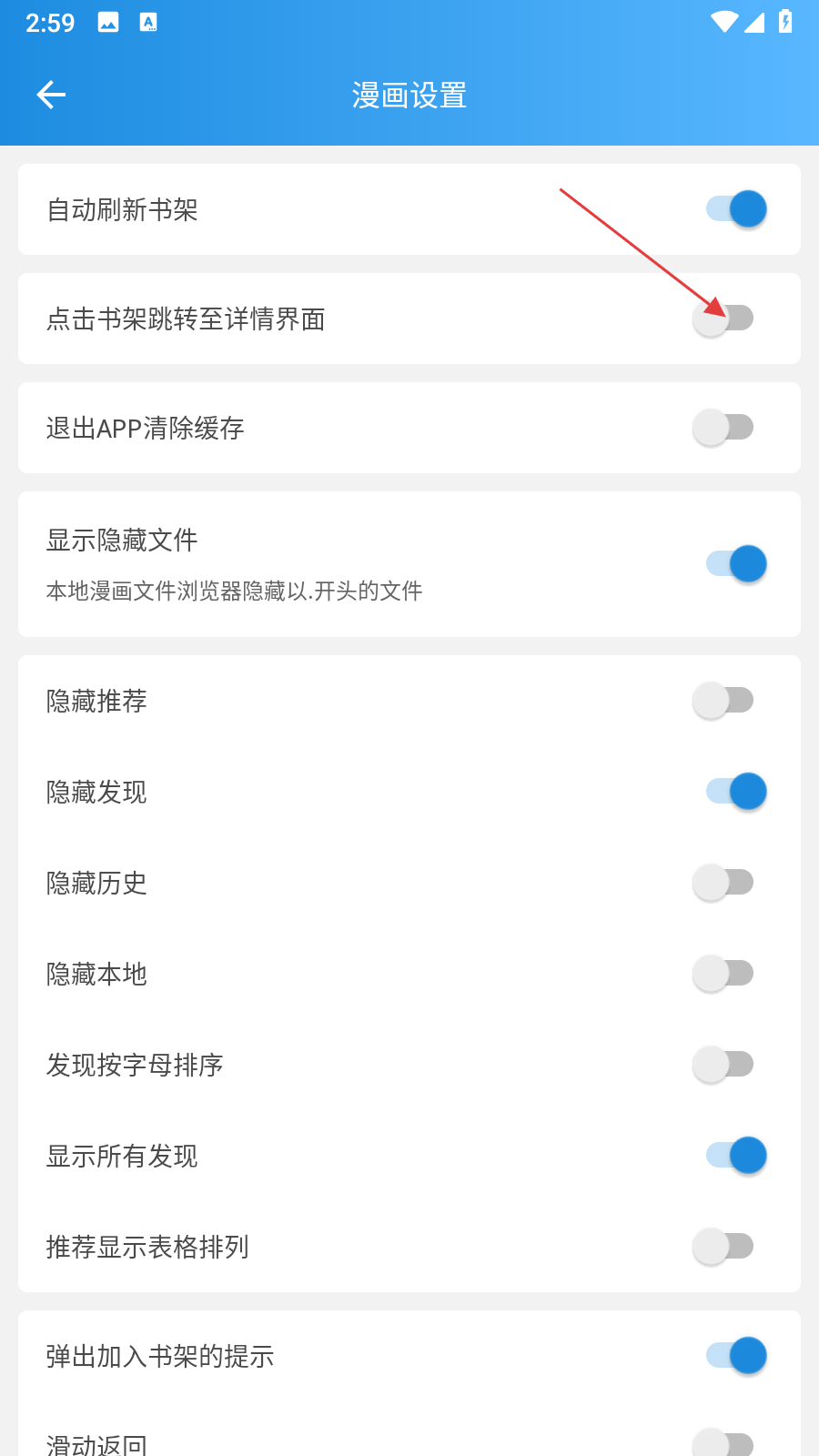Enable 隐藏本地 option
Image resolution: width=819 pixels, height=1456 pixels.
[x=723, y=974]
